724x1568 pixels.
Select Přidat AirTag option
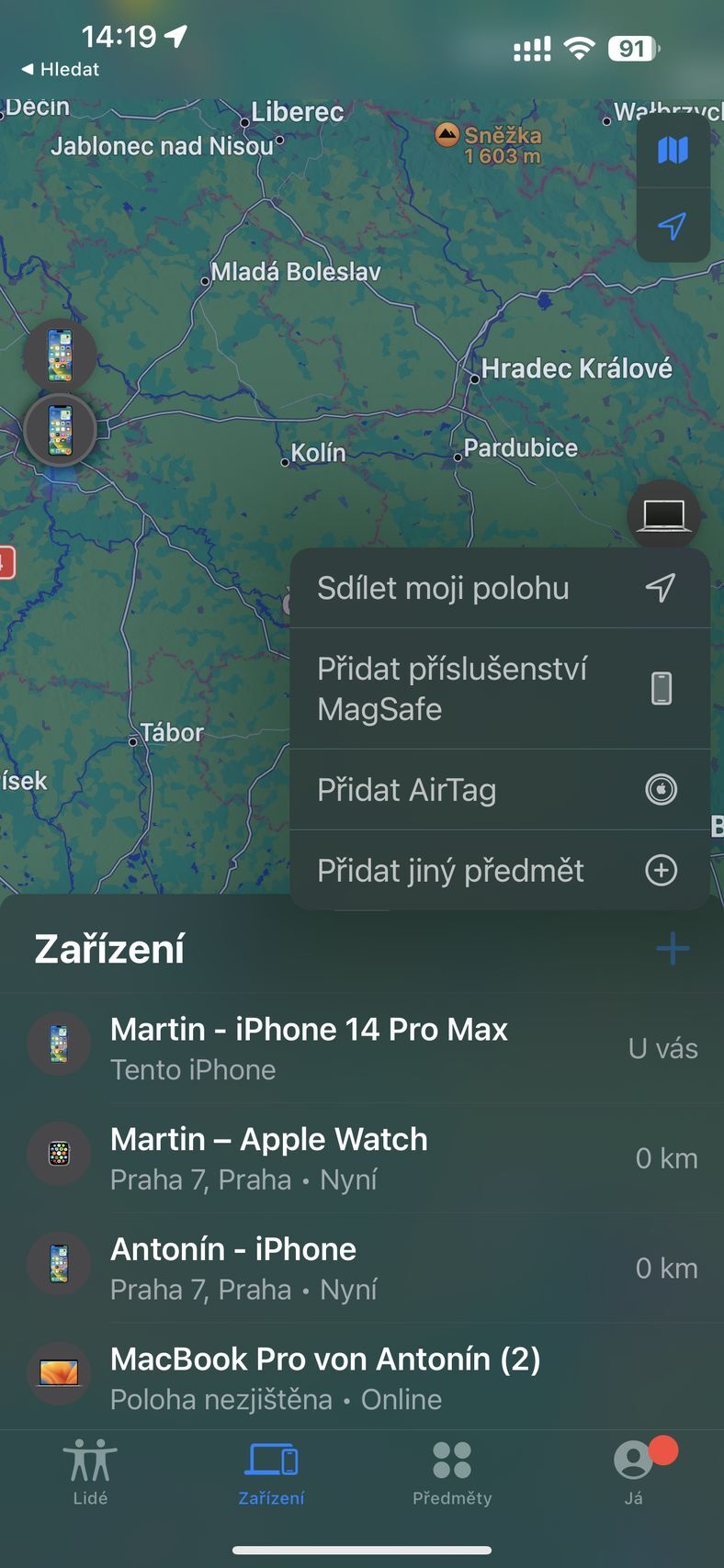pos(499,790)
